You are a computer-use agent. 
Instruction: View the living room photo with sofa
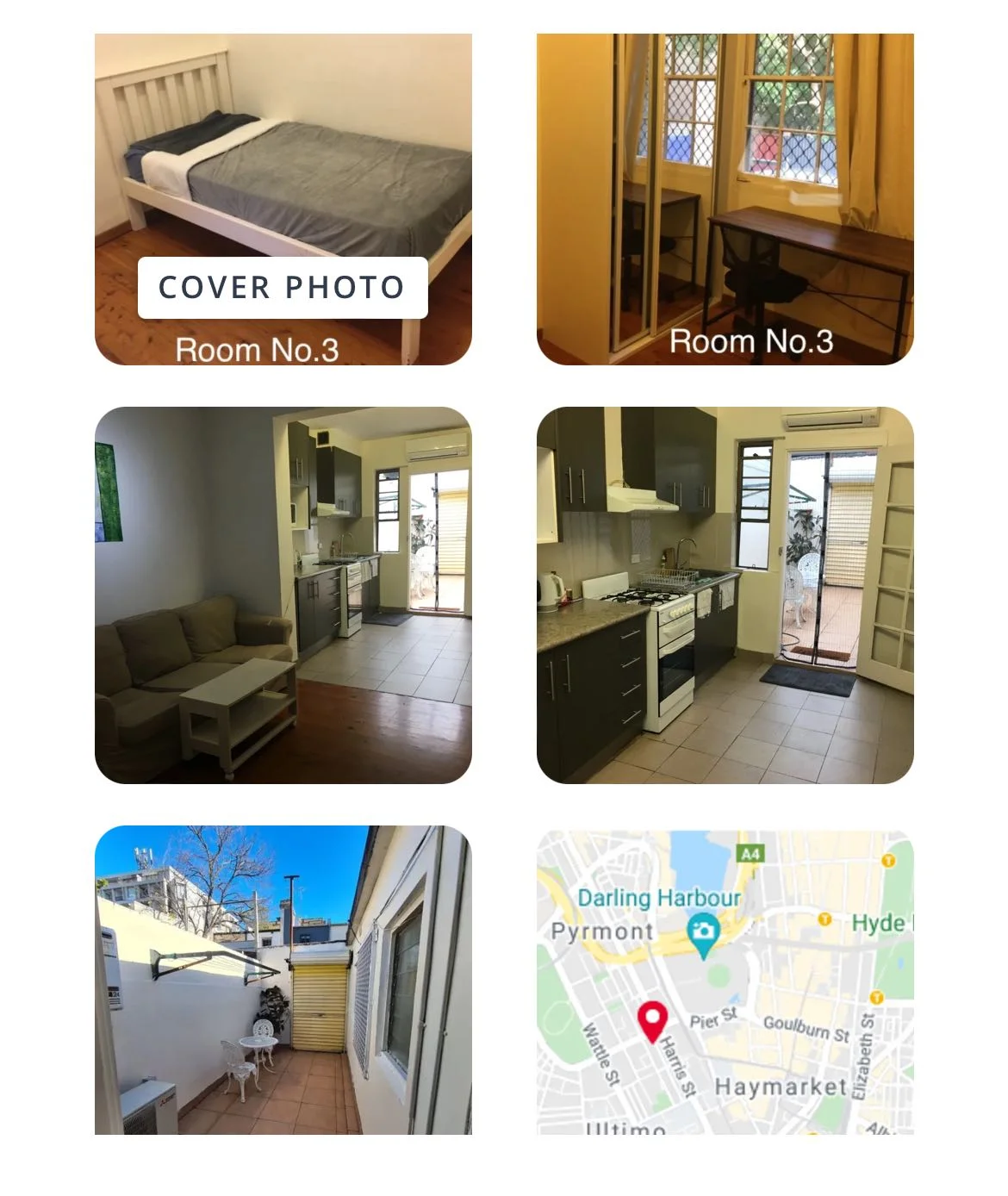coord(283,595)
